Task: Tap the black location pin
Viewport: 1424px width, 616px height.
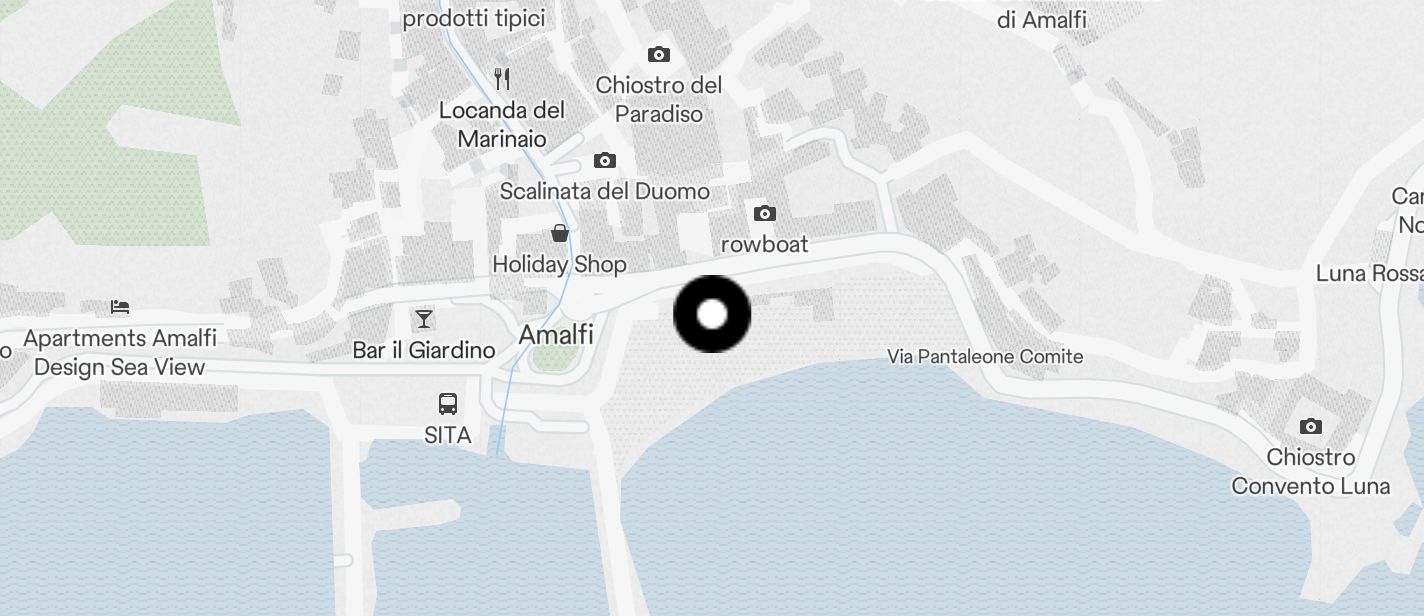Action: (712, 314)
